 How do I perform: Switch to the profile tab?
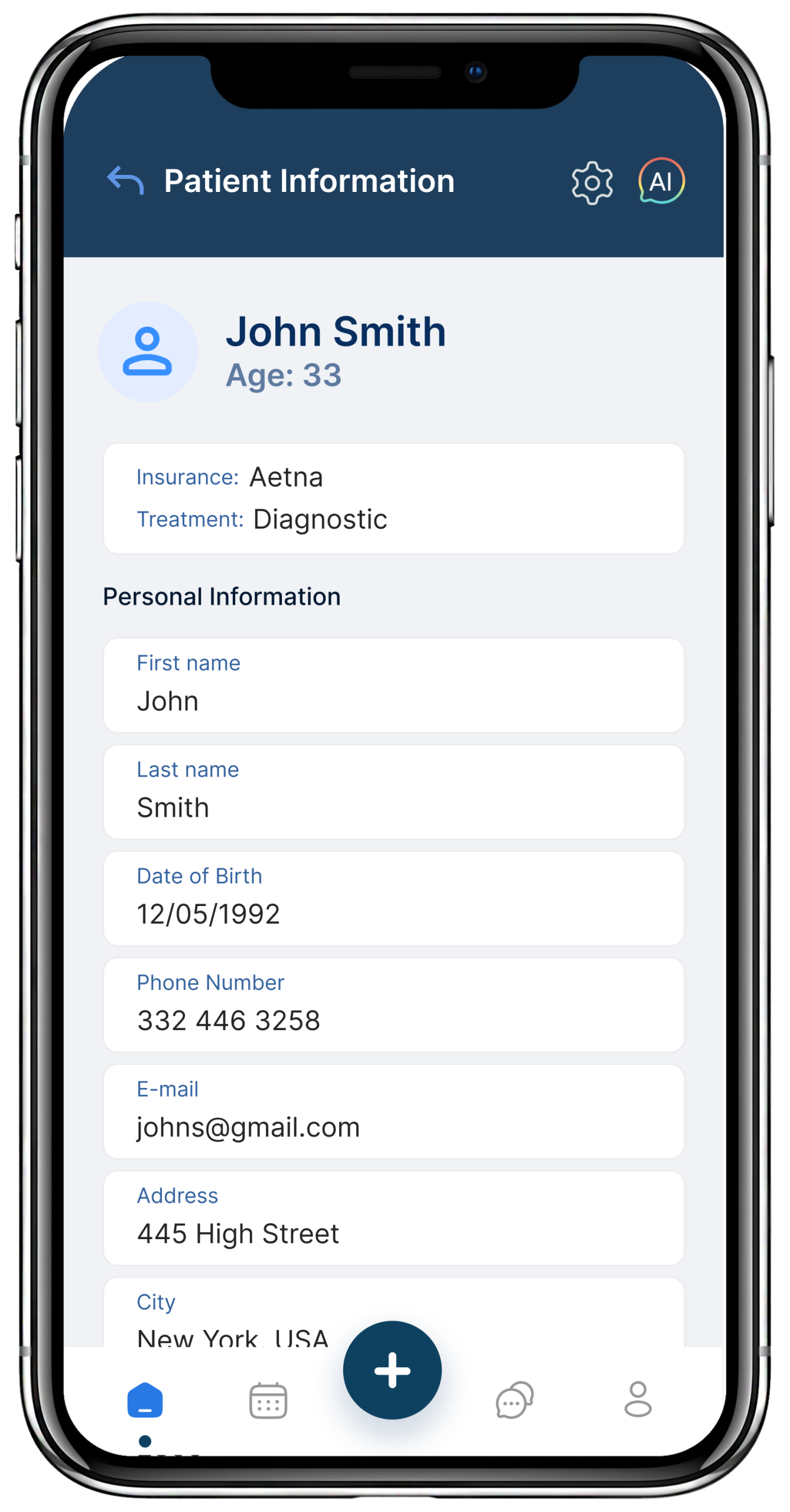pyautogui.click(x=638, y=1399)
